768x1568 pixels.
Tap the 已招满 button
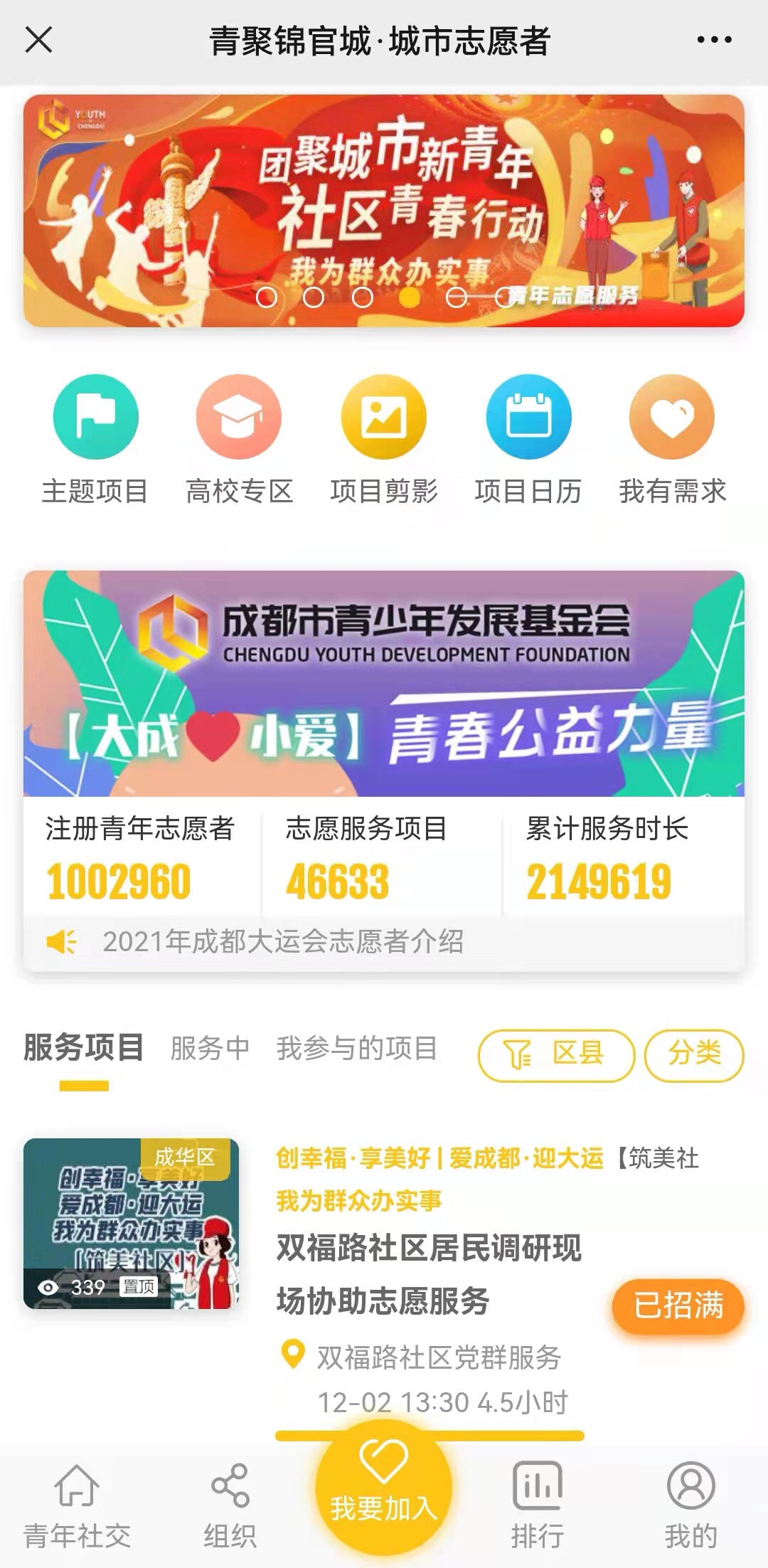678,1305
